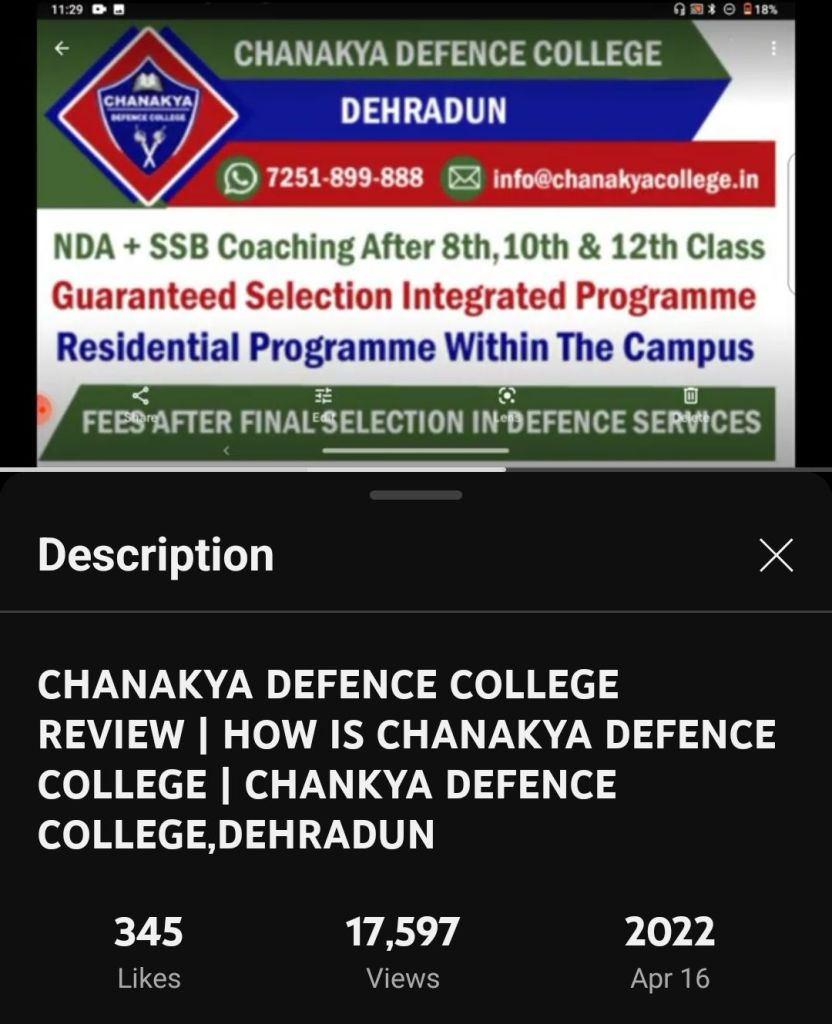Tap the Description panel's drag handle
The image size is (832, 1024).
[x=415, y=495]
